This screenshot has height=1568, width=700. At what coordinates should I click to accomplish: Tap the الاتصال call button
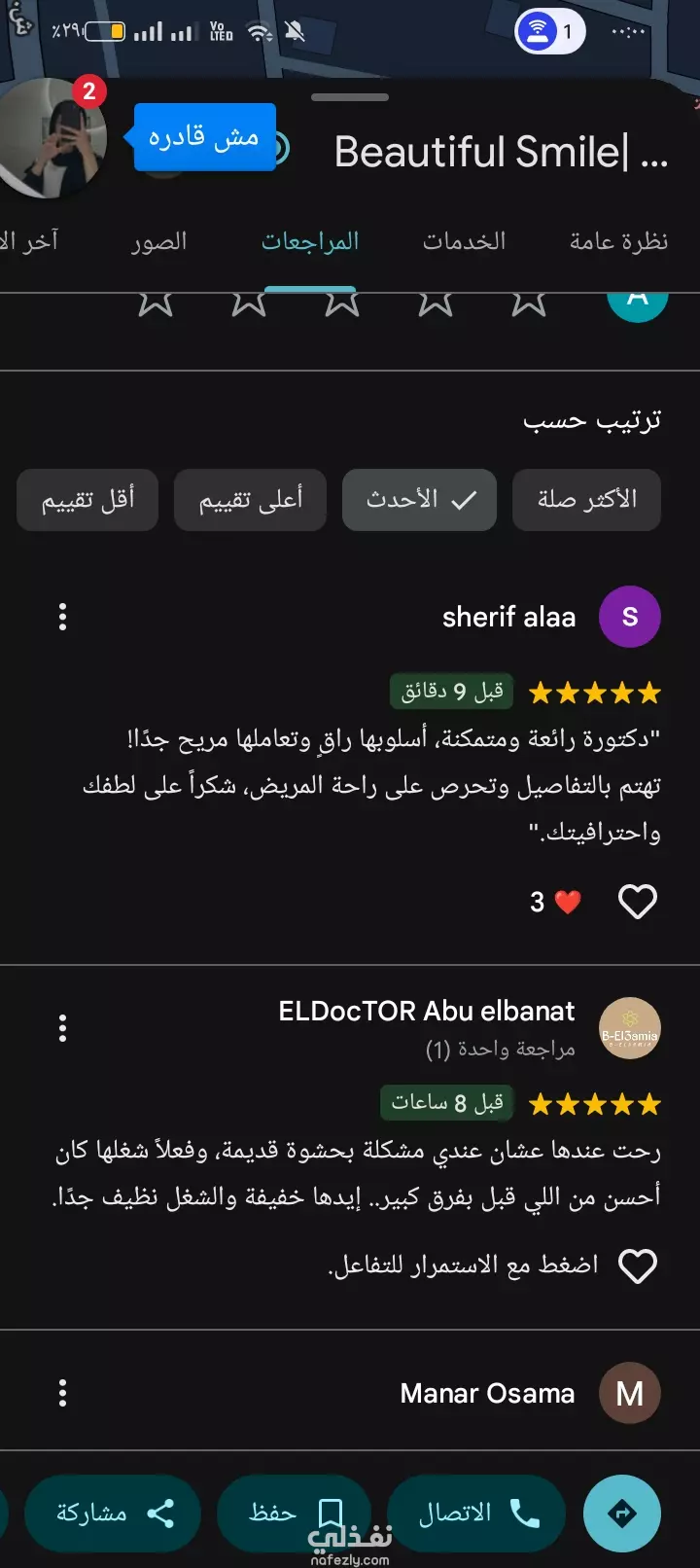tap(476, 1514)
